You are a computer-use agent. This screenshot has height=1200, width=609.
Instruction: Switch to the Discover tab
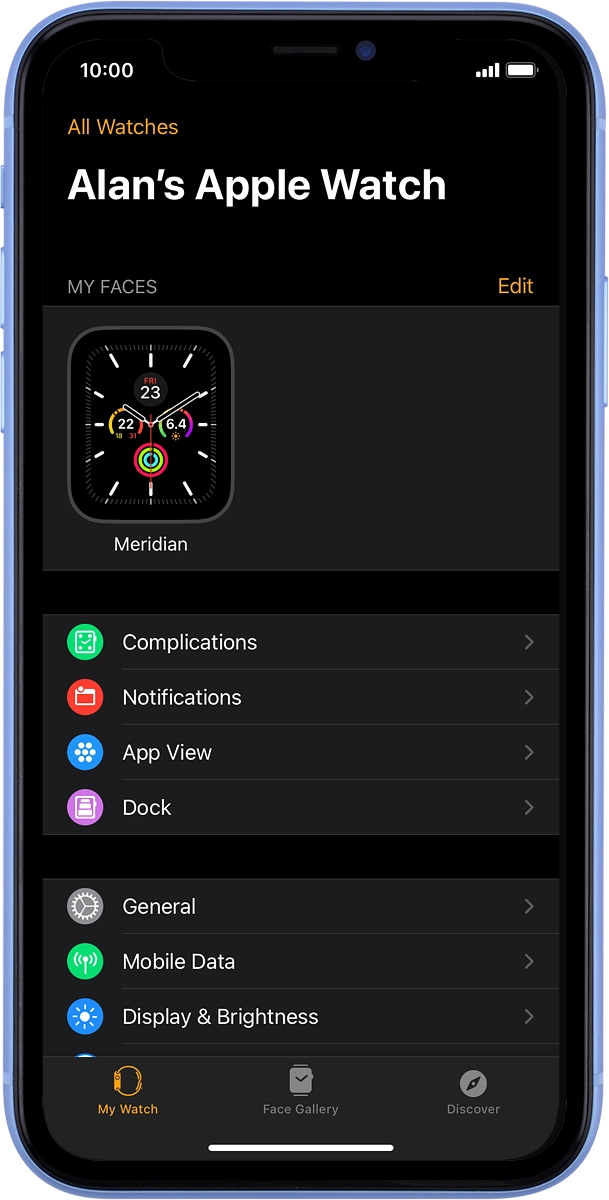[473, 1090]
